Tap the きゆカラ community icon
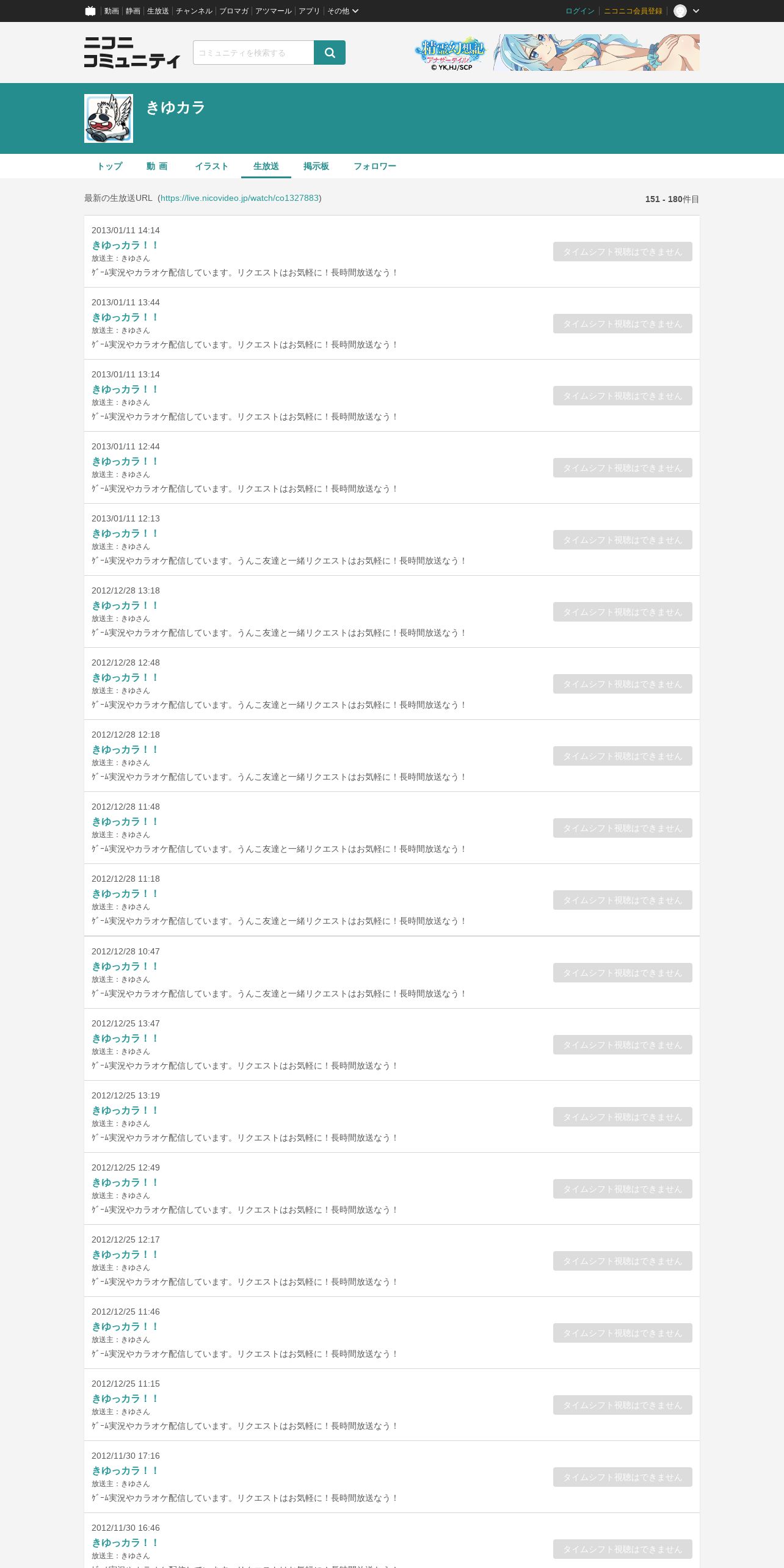Viewport: 784px width, 1568px height. coord(109,118)
